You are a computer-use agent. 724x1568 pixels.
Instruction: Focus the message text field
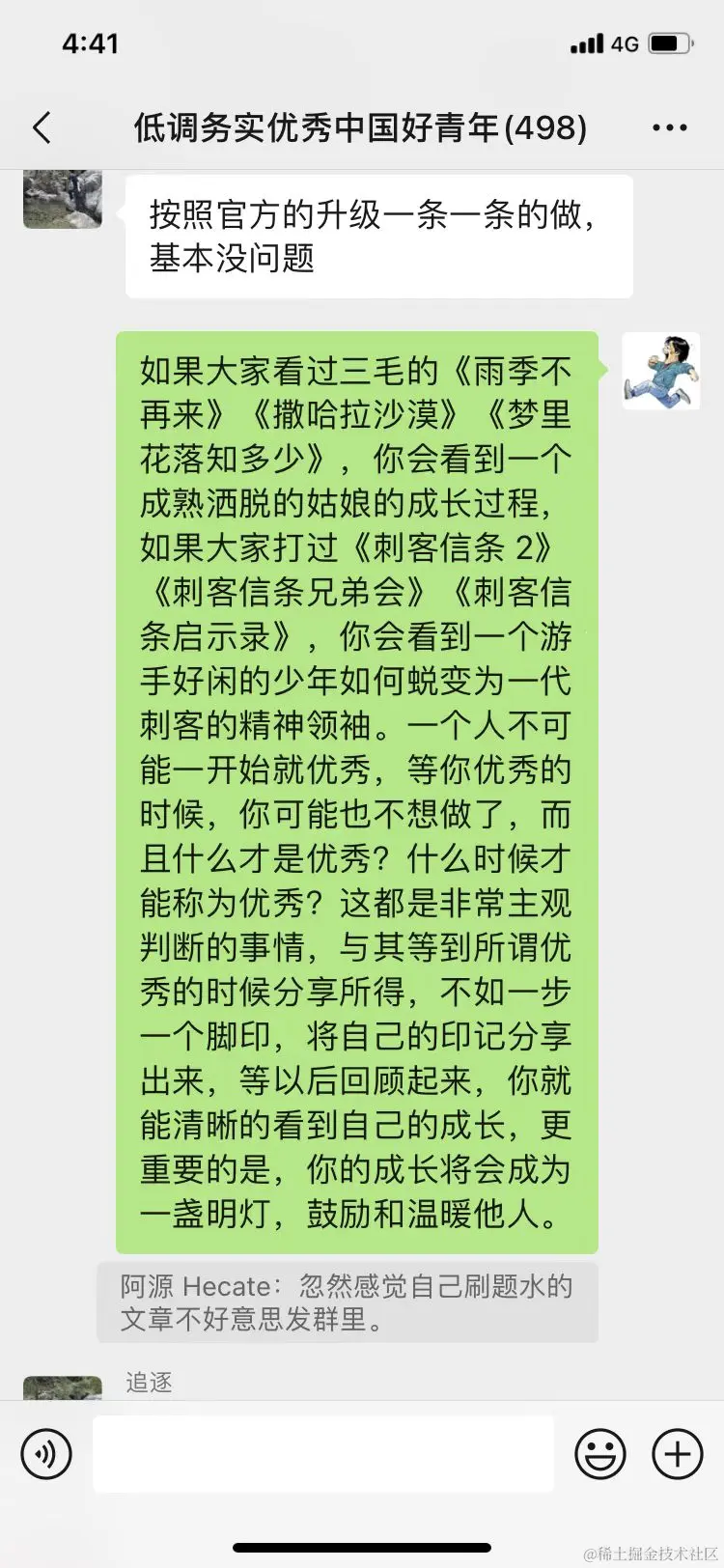[323, 1453]
